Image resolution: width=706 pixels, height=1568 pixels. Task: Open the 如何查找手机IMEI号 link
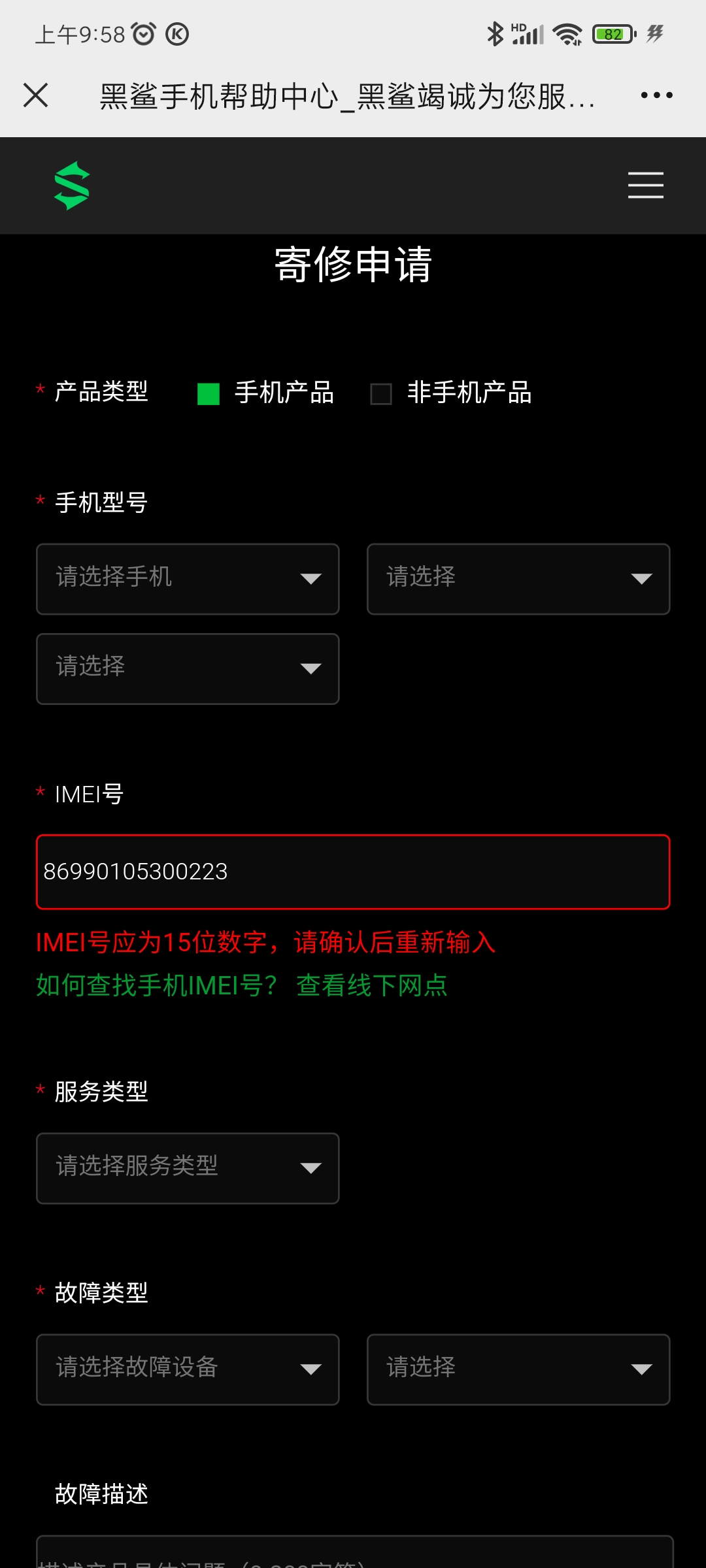157,985
